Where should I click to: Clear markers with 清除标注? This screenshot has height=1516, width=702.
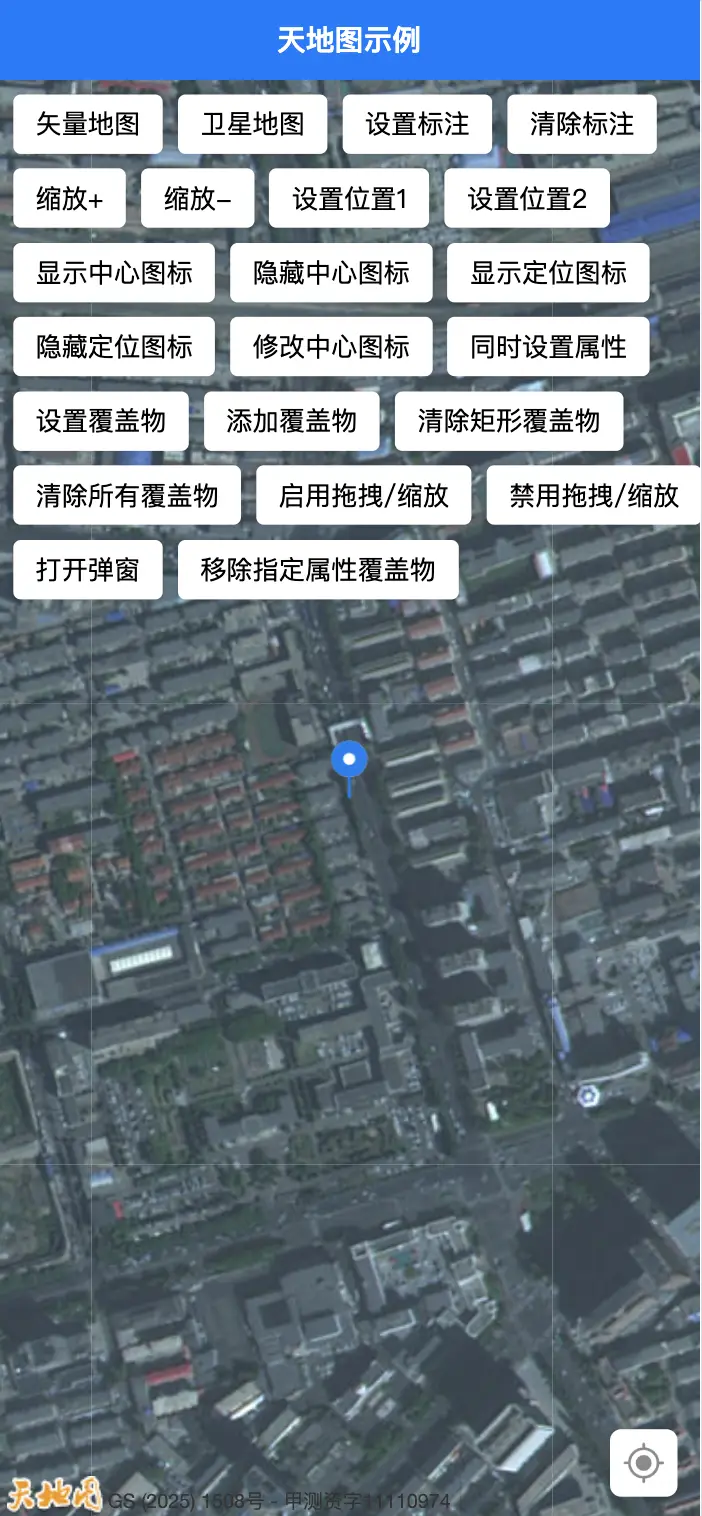582,125
